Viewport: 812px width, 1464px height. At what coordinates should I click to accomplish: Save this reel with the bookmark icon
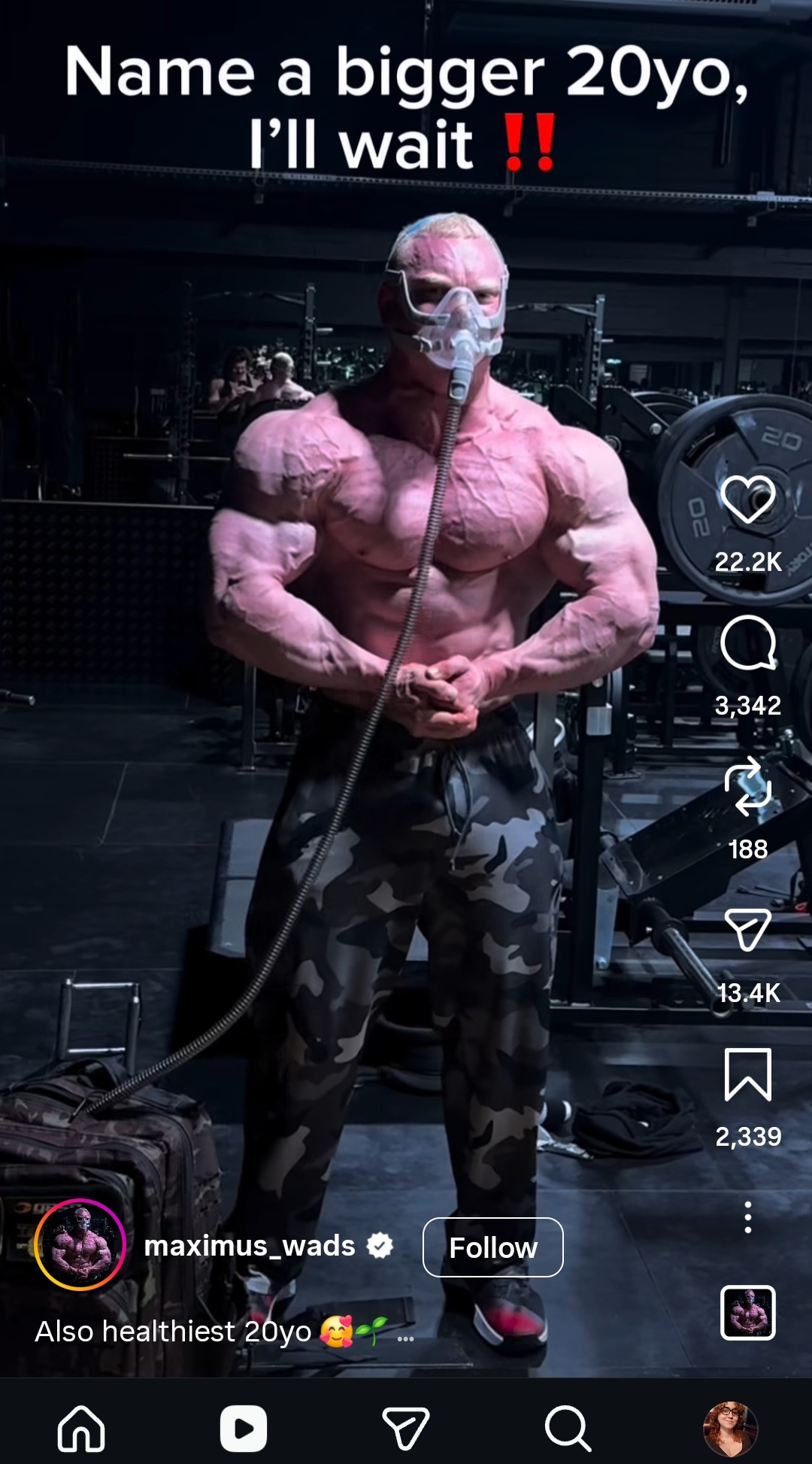point(747,1074)
